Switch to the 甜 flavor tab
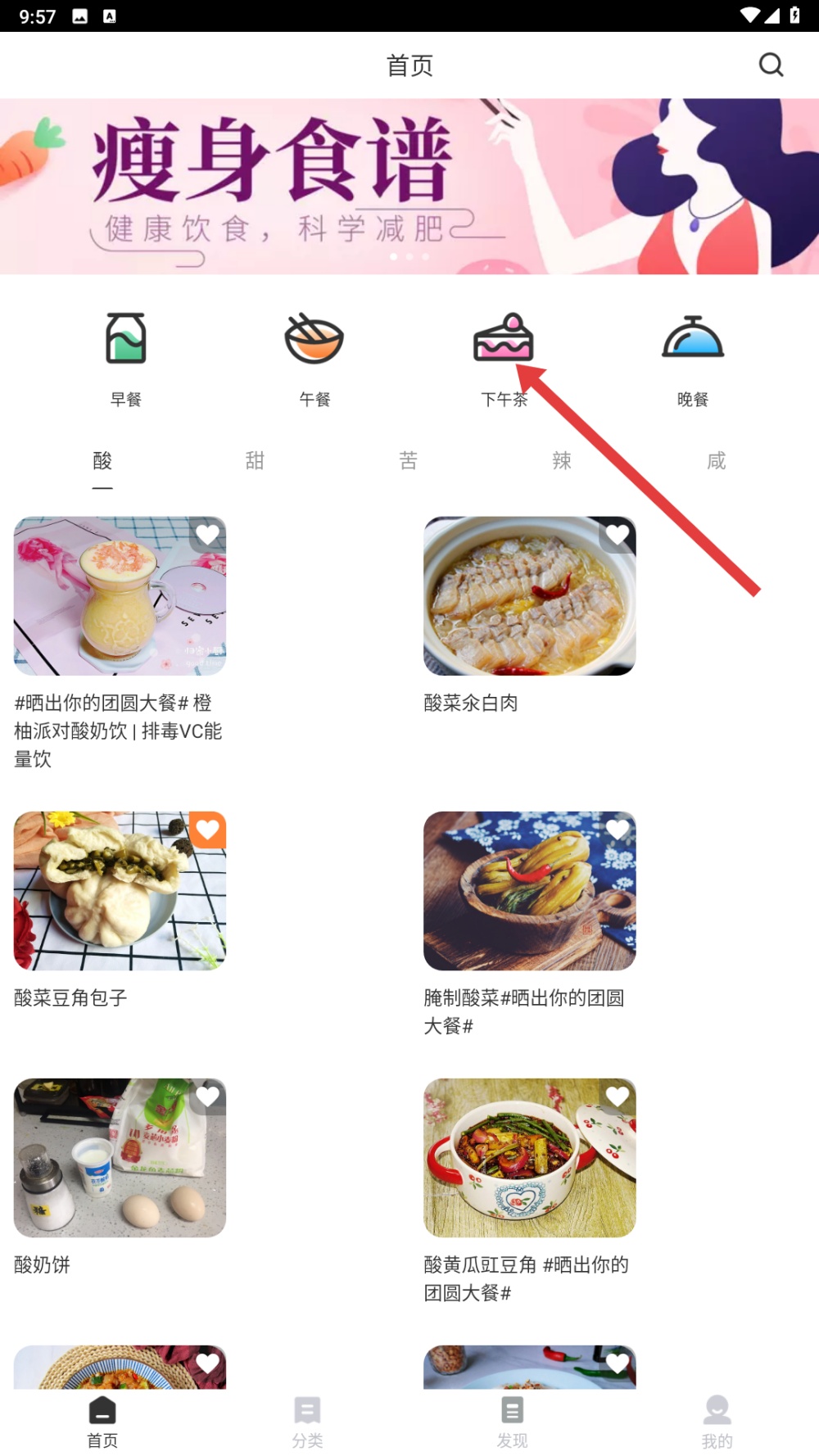Viewport: 819px width, 1456px height. (x=255, y=461)
